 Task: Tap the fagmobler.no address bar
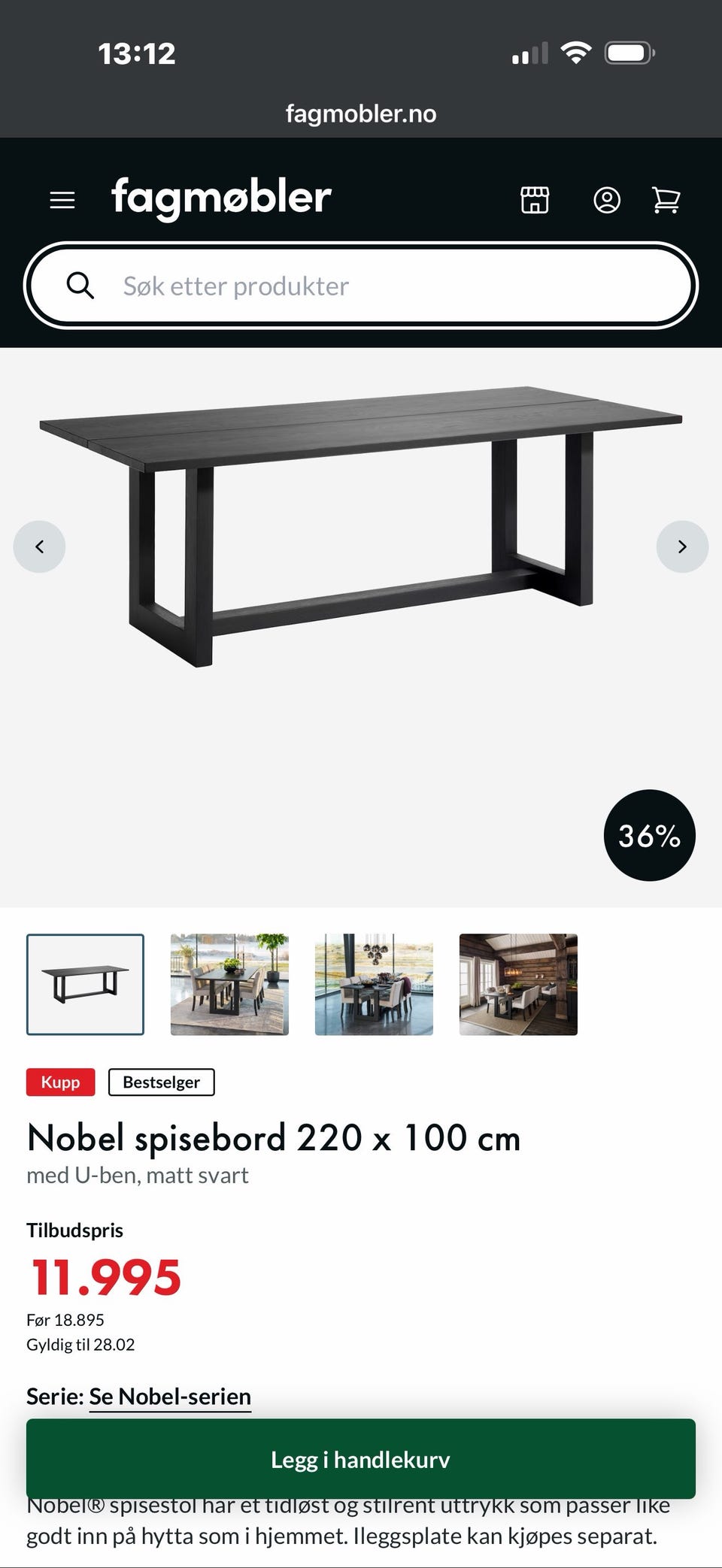click(x=361, y=114)
